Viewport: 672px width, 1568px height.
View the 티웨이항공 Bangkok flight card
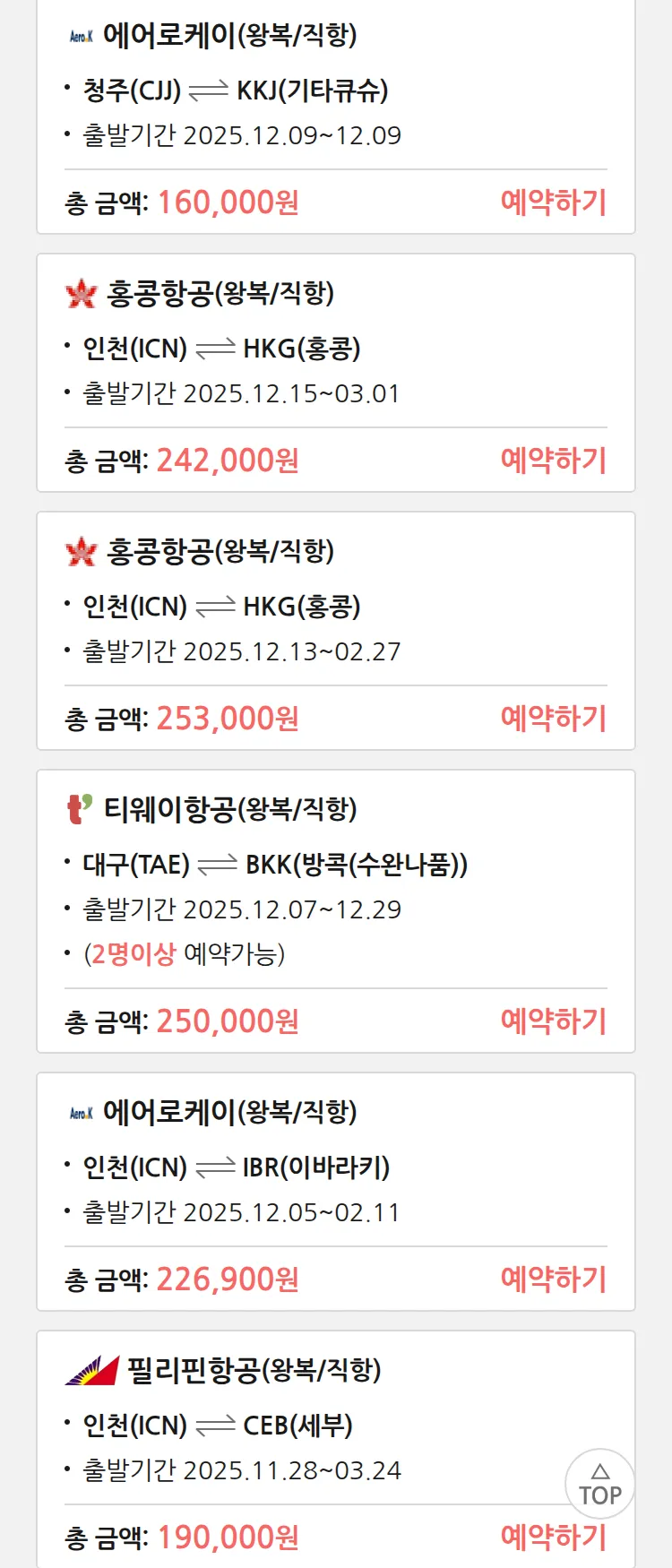click(x=269, y=866)
